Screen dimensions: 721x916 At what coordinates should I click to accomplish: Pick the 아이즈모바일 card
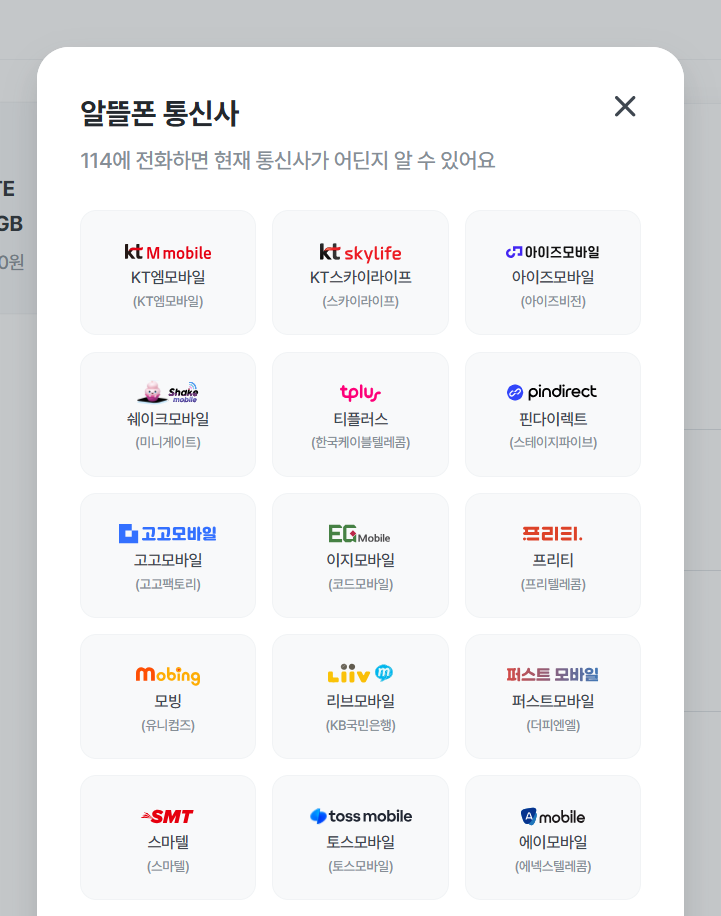click(x=553, y=273)
